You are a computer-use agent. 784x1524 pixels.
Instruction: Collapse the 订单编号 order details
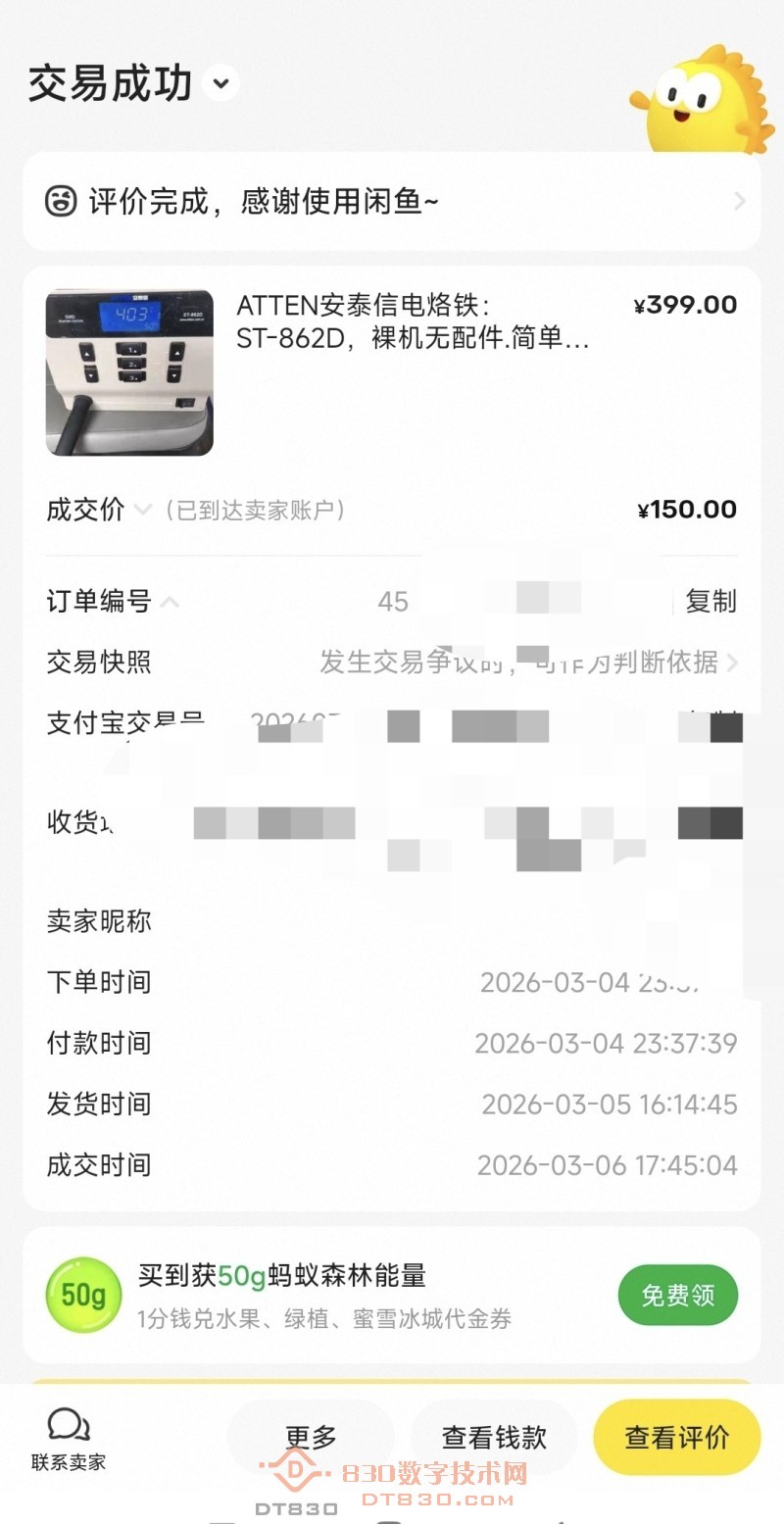coord(170,602)
